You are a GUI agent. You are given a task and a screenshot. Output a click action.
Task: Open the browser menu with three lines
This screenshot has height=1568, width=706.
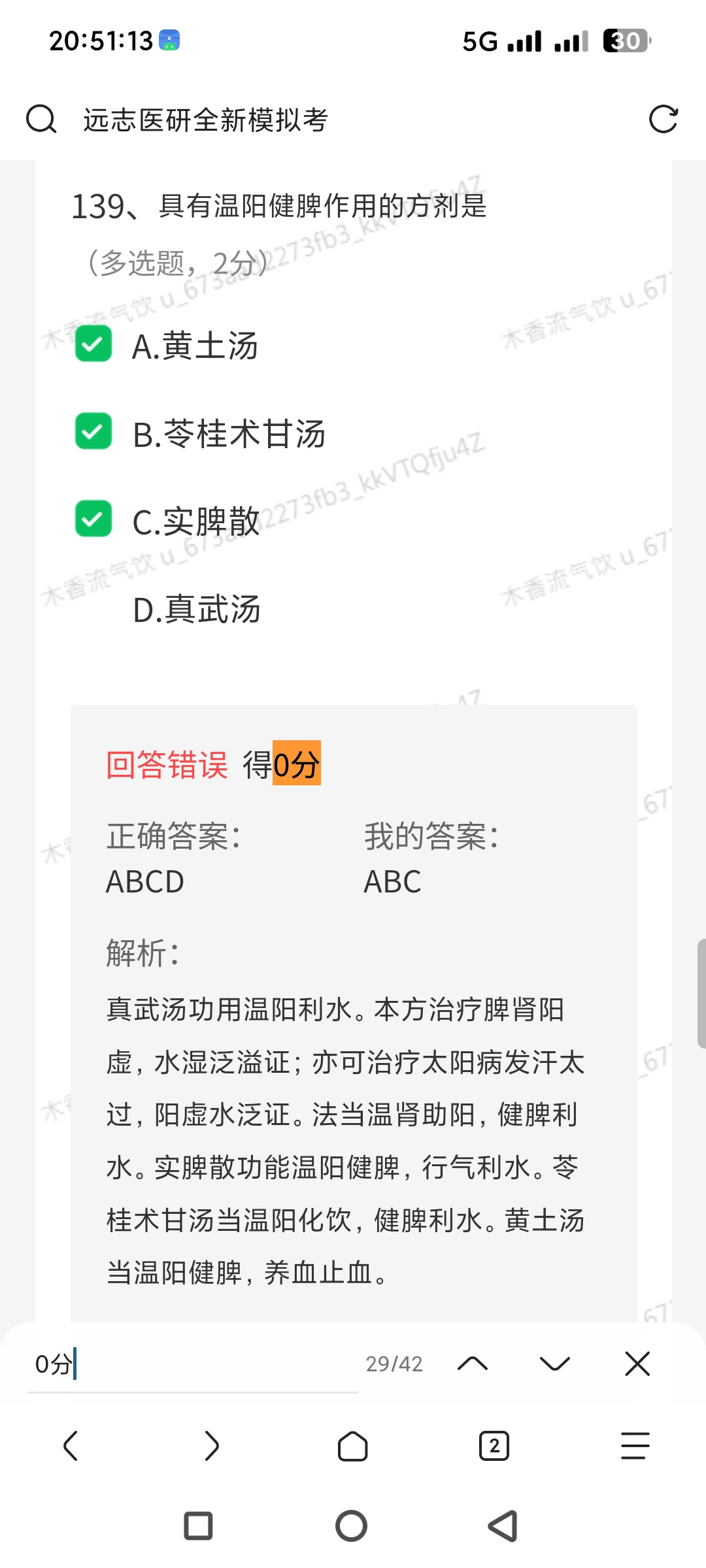point(635,1446)
